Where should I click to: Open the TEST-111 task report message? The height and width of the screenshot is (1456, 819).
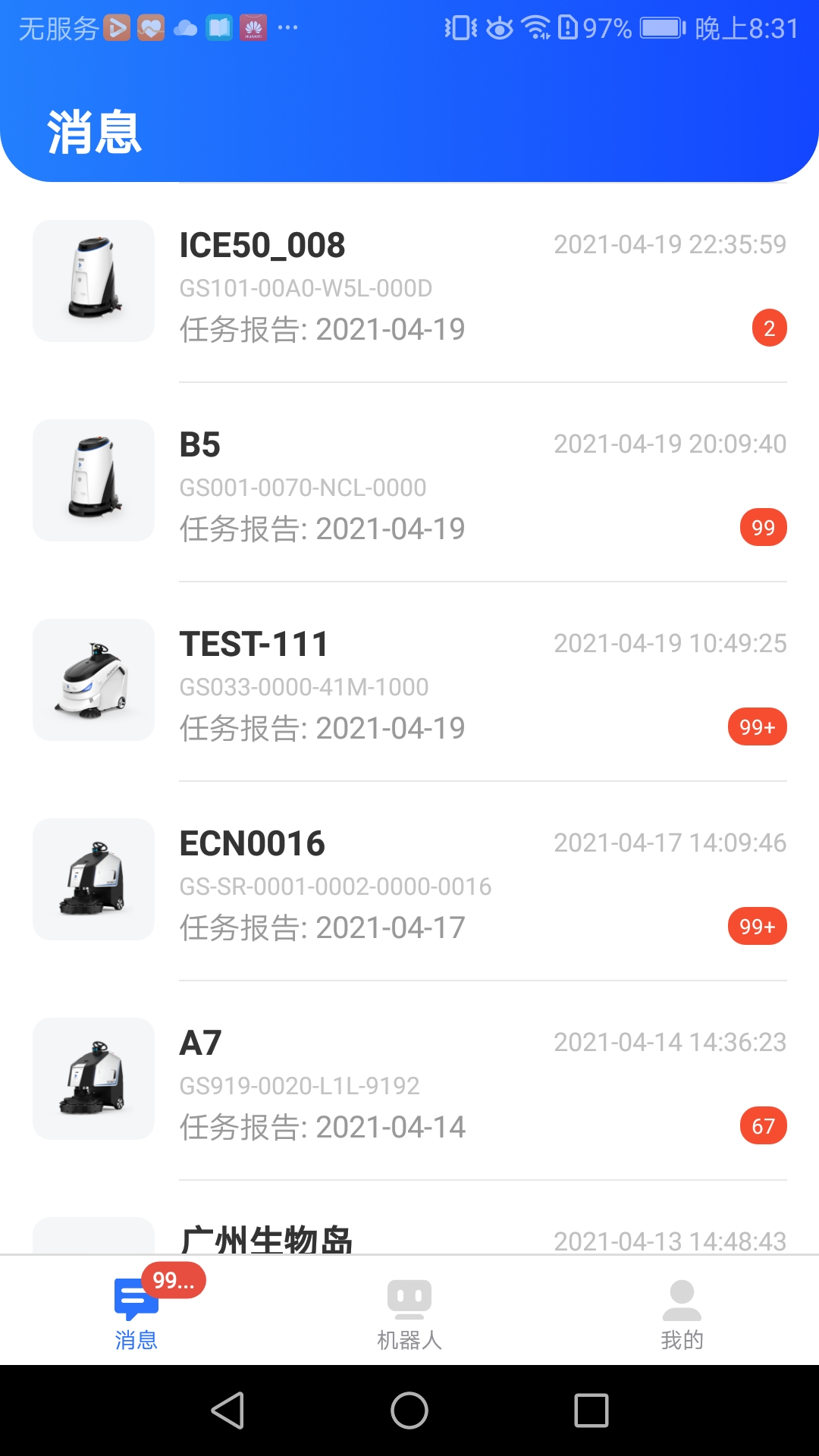click(409, 682)
